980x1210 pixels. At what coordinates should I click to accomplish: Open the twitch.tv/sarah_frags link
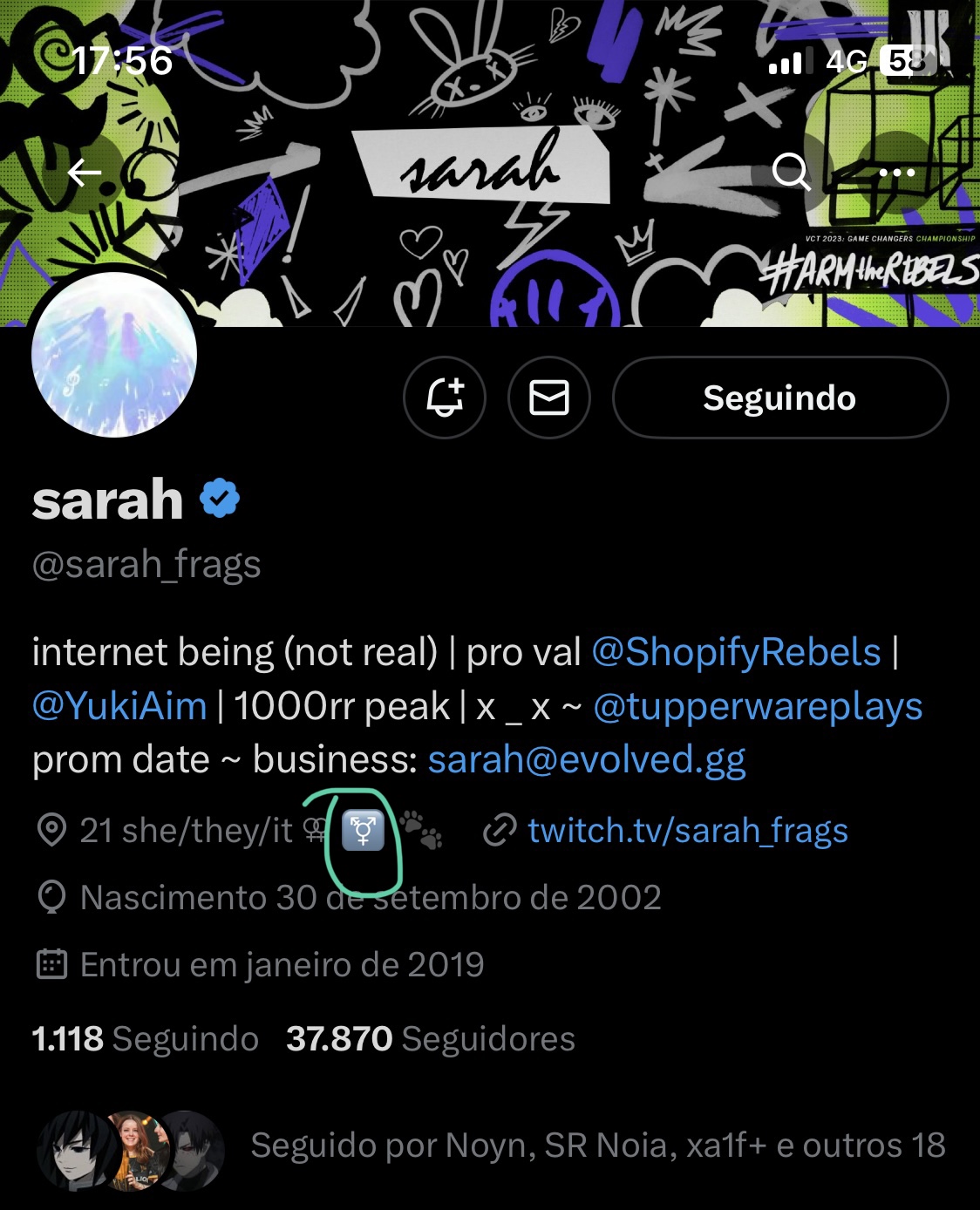point(687,831)
